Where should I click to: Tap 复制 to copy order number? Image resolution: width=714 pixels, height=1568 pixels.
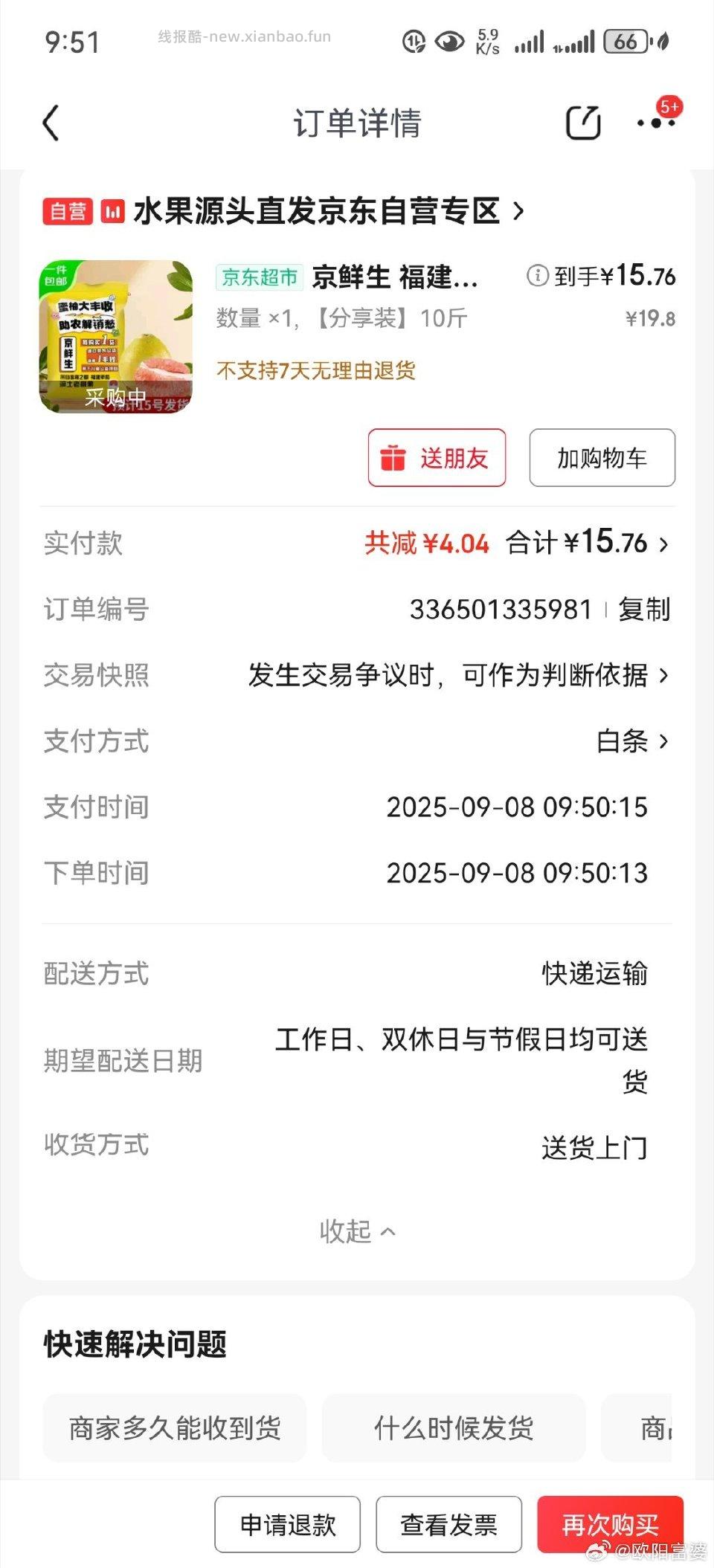(x=644, y=610)
